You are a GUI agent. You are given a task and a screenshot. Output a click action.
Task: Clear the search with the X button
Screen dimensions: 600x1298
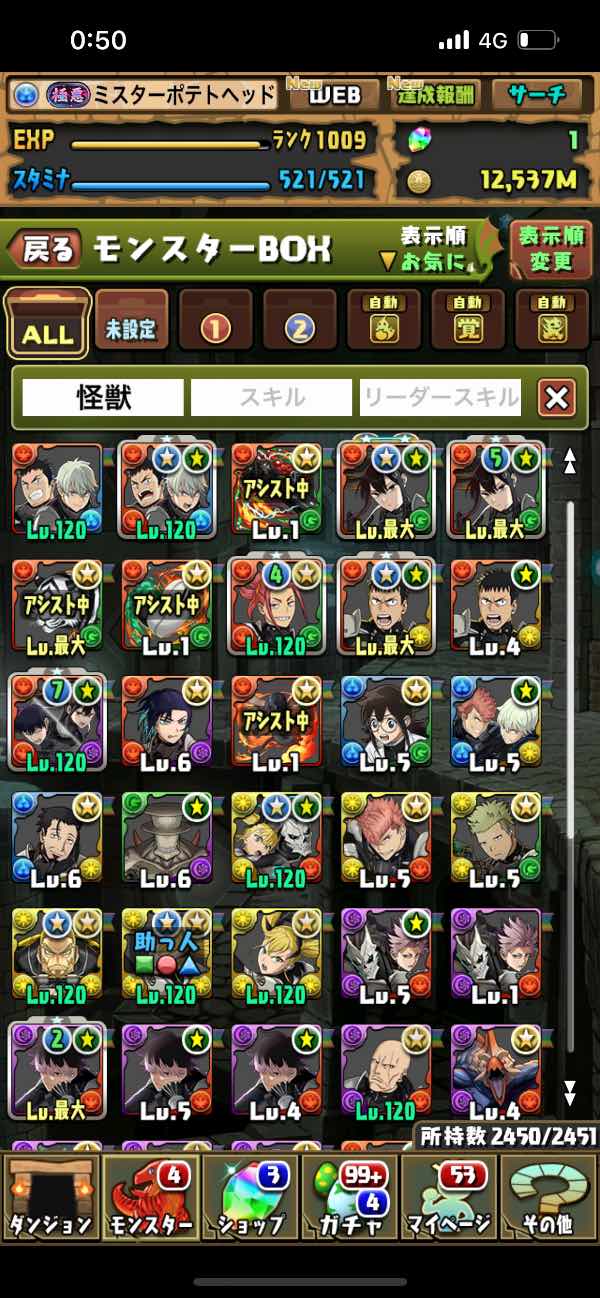(557, 398)
